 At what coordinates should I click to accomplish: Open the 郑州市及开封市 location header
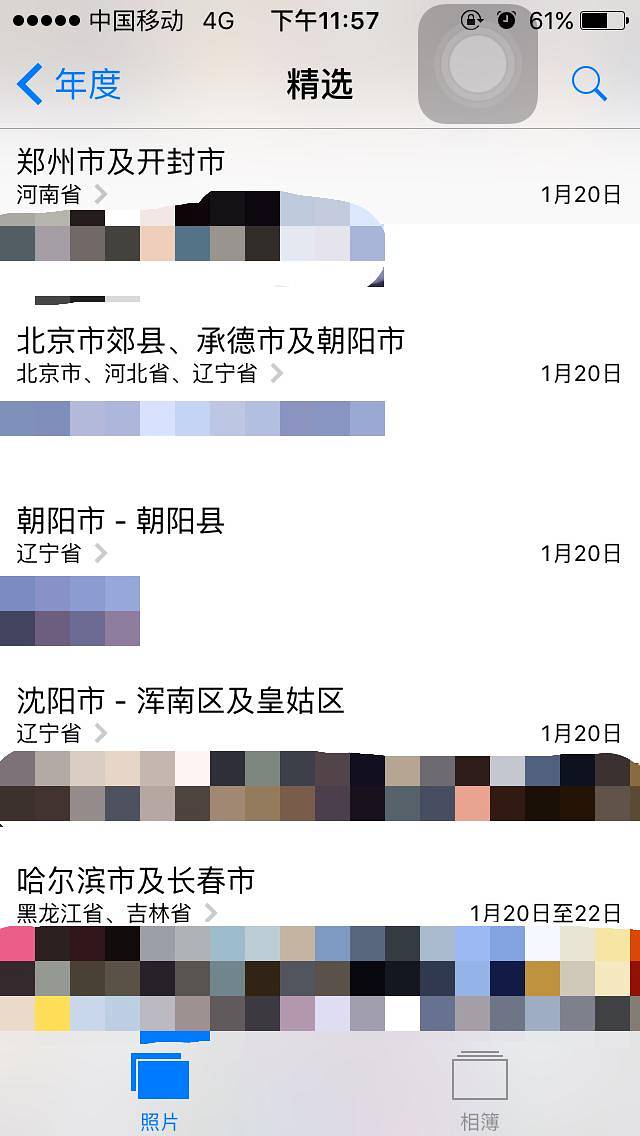tap(120, 162)
